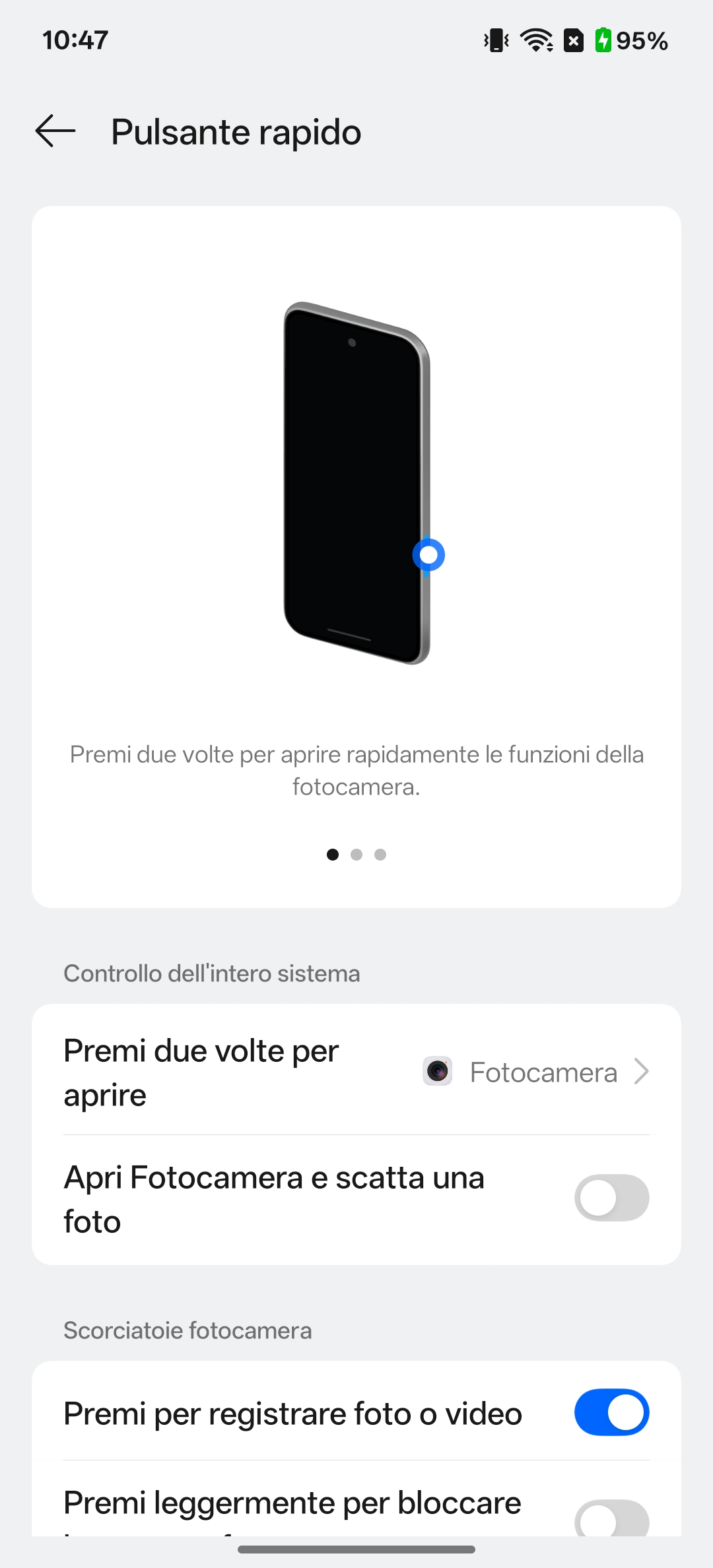Open the 'Premi due volte per aprire' setting
Viewport: 713px width, 1568px height.
click(x=356, y=1072)
